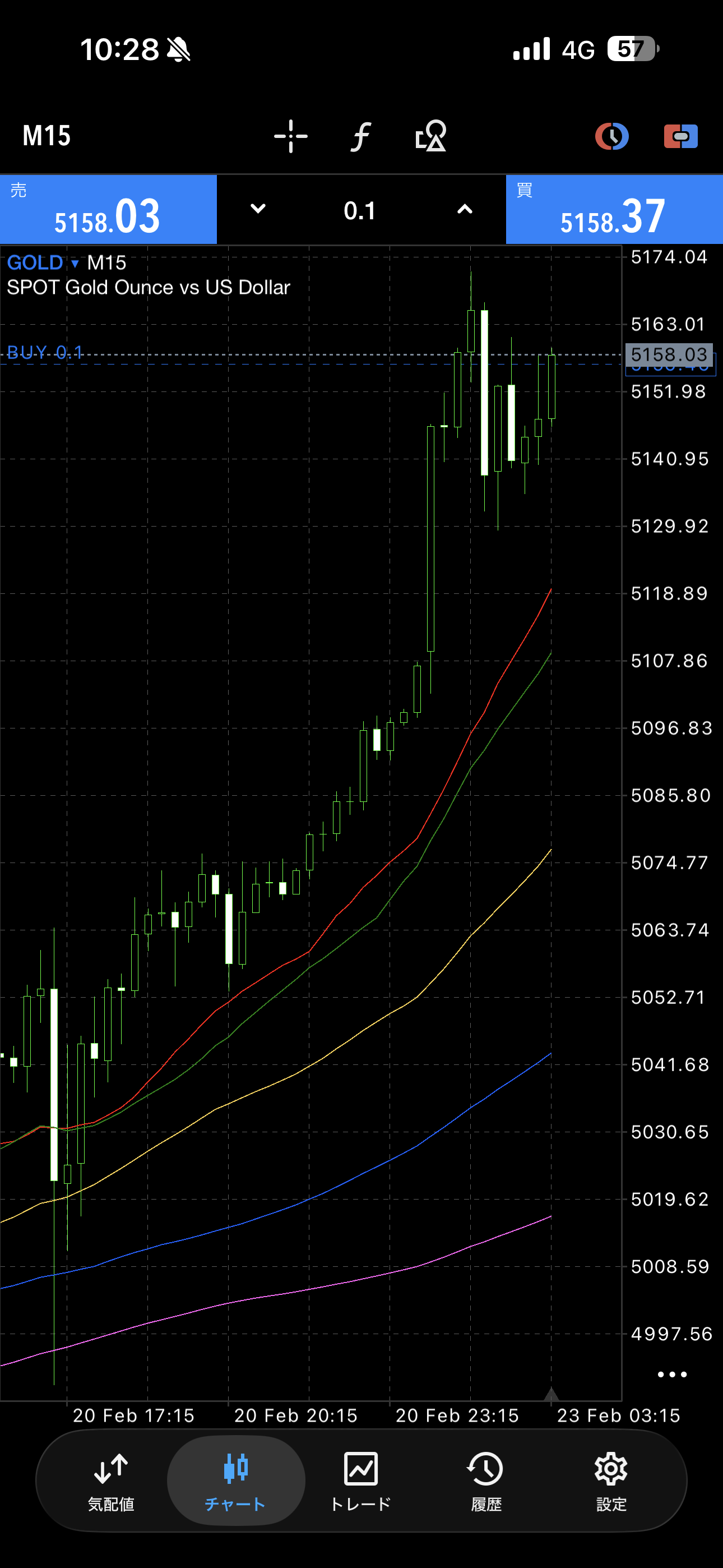Open the three-dot chart options
The width and height of the screenshot is (723, 1568).
point(672,1375)
